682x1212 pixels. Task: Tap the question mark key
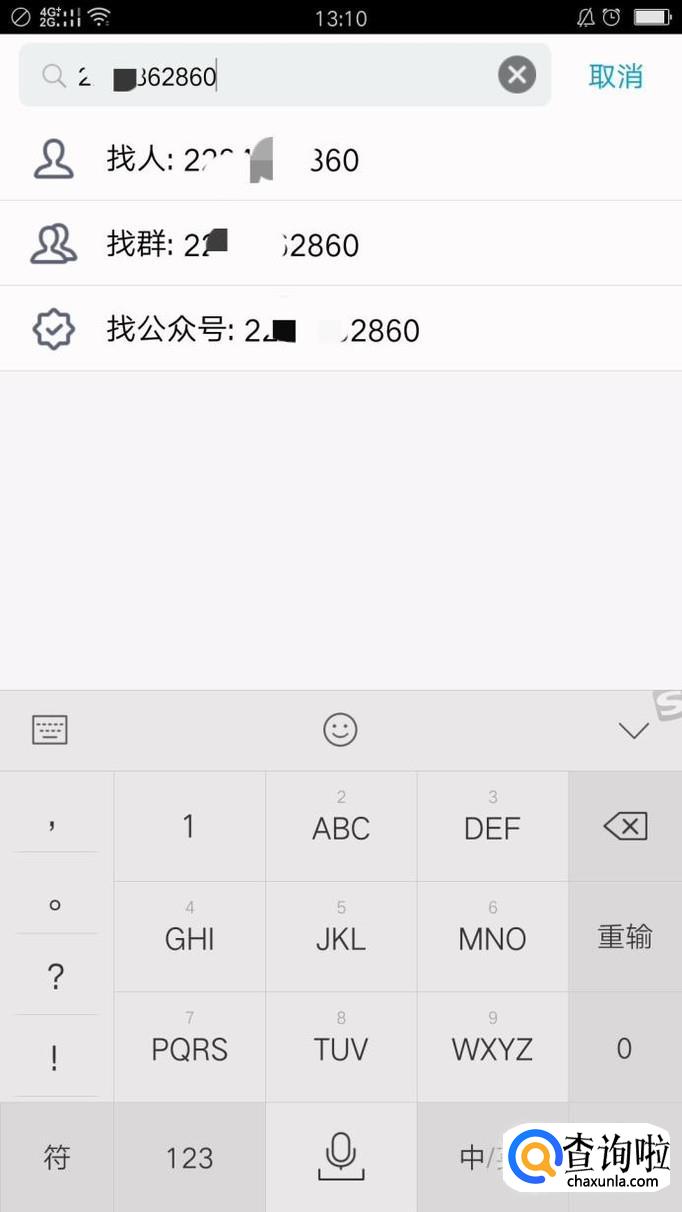pos(56,976)
